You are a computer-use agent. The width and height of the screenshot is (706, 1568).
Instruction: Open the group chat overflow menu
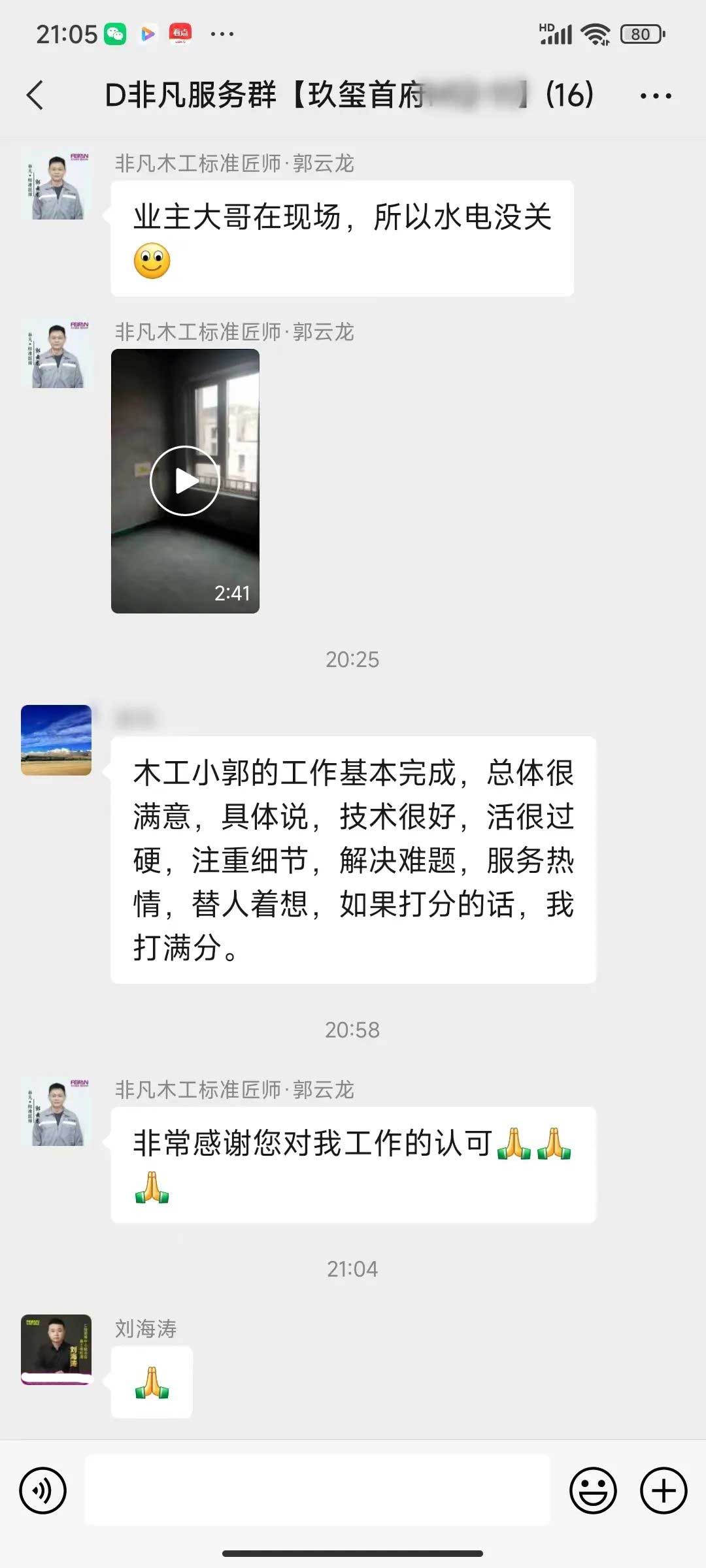pos(655,96)
